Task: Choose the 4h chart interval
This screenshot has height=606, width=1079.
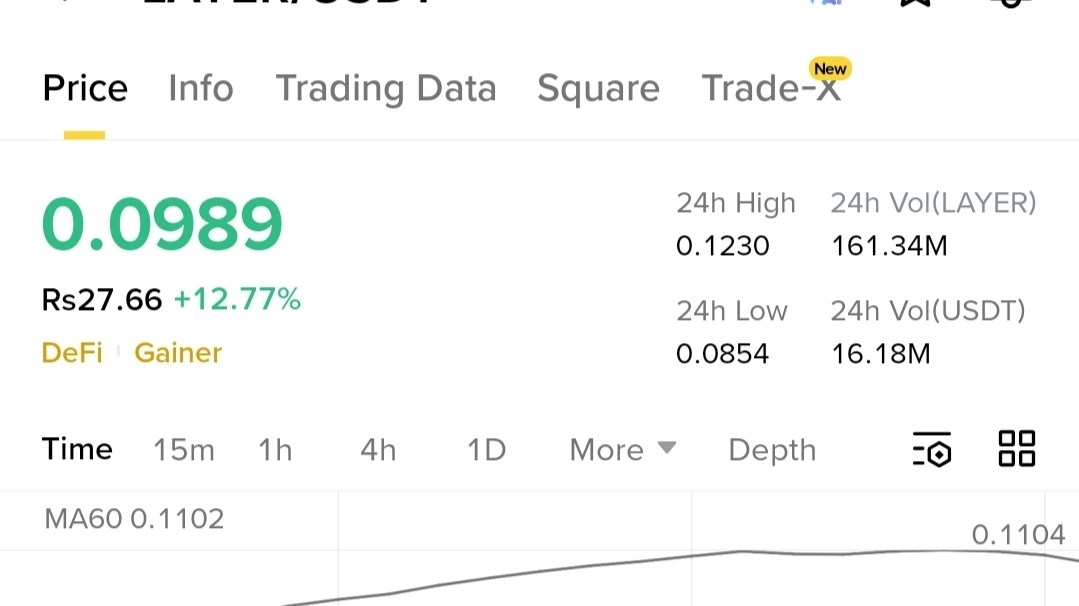Action: (x=378, y=451)
